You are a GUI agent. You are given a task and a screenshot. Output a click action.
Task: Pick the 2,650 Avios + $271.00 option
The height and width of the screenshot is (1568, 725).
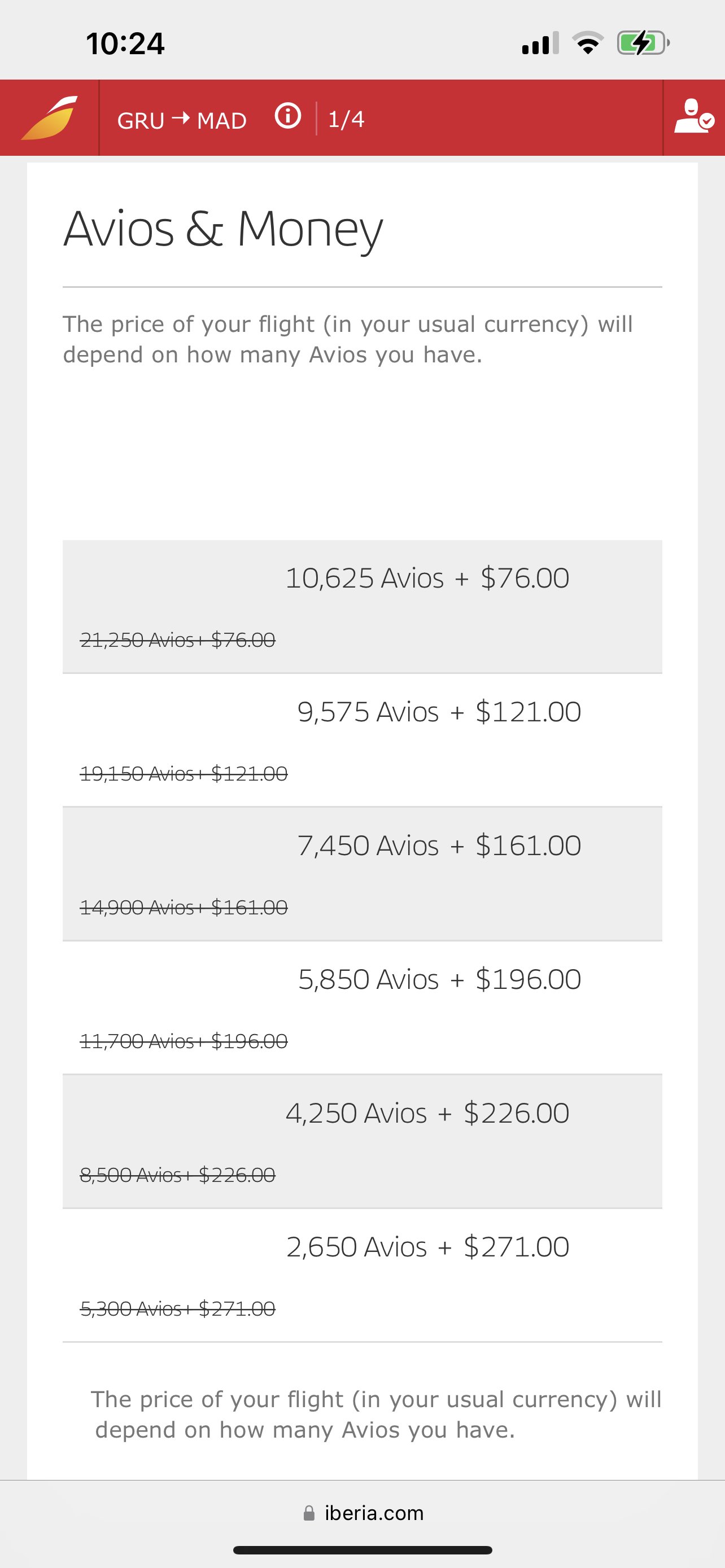coord(362,1275)
